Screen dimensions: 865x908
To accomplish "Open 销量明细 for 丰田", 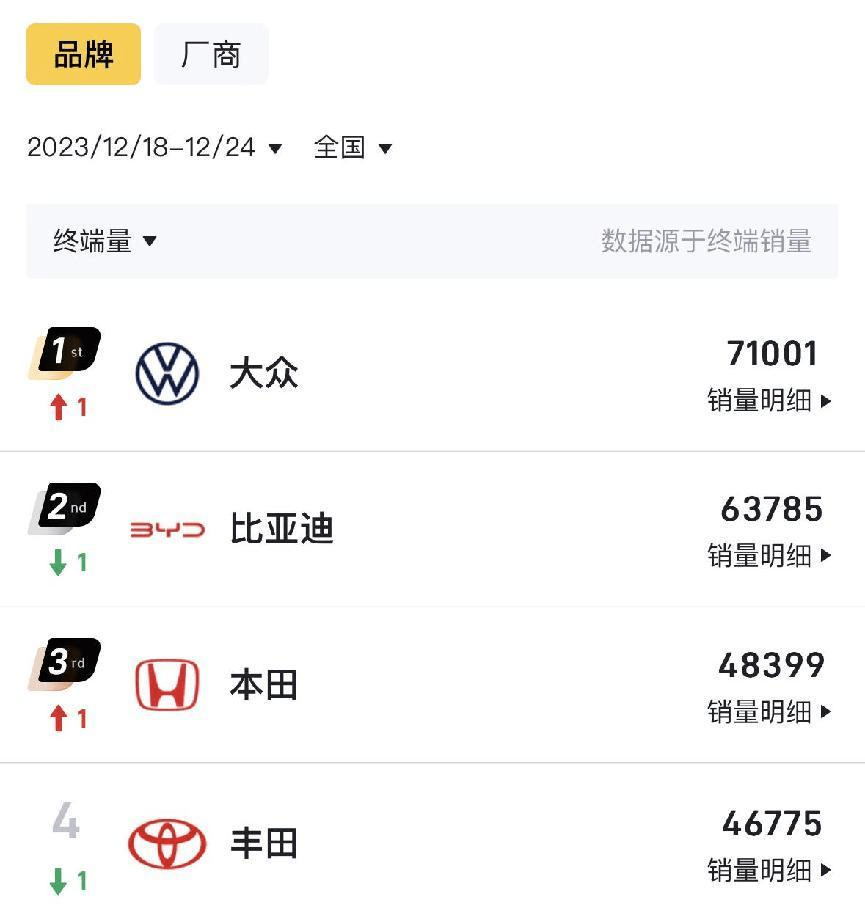I will click(x=769, y=870).
